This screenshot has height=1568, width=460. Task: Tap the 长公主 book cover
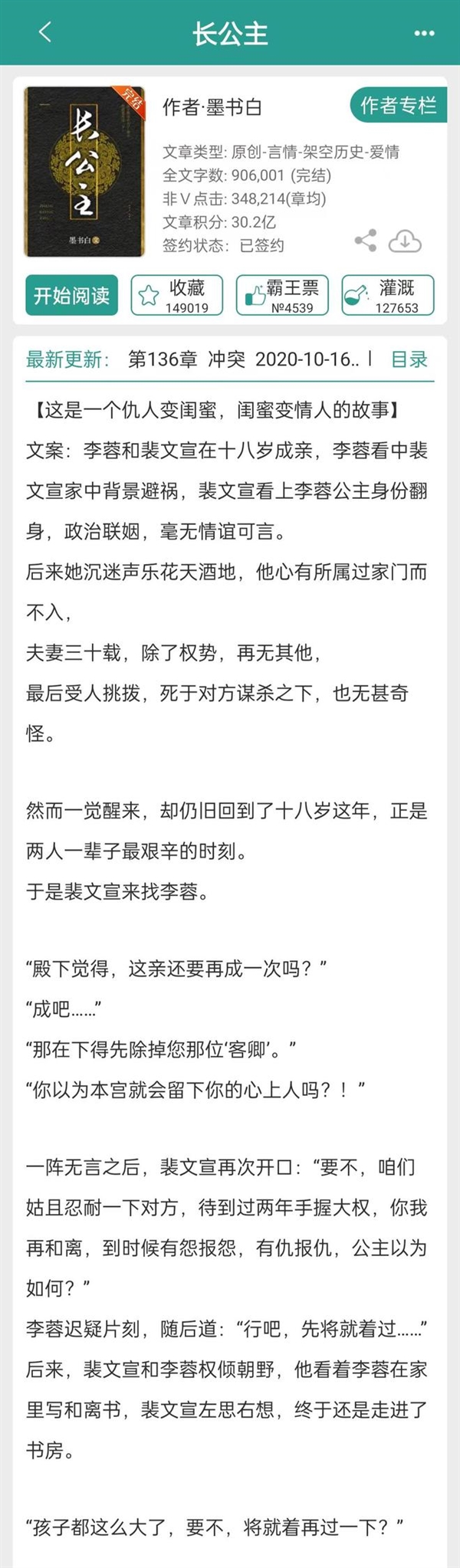[x=84, y=171]
